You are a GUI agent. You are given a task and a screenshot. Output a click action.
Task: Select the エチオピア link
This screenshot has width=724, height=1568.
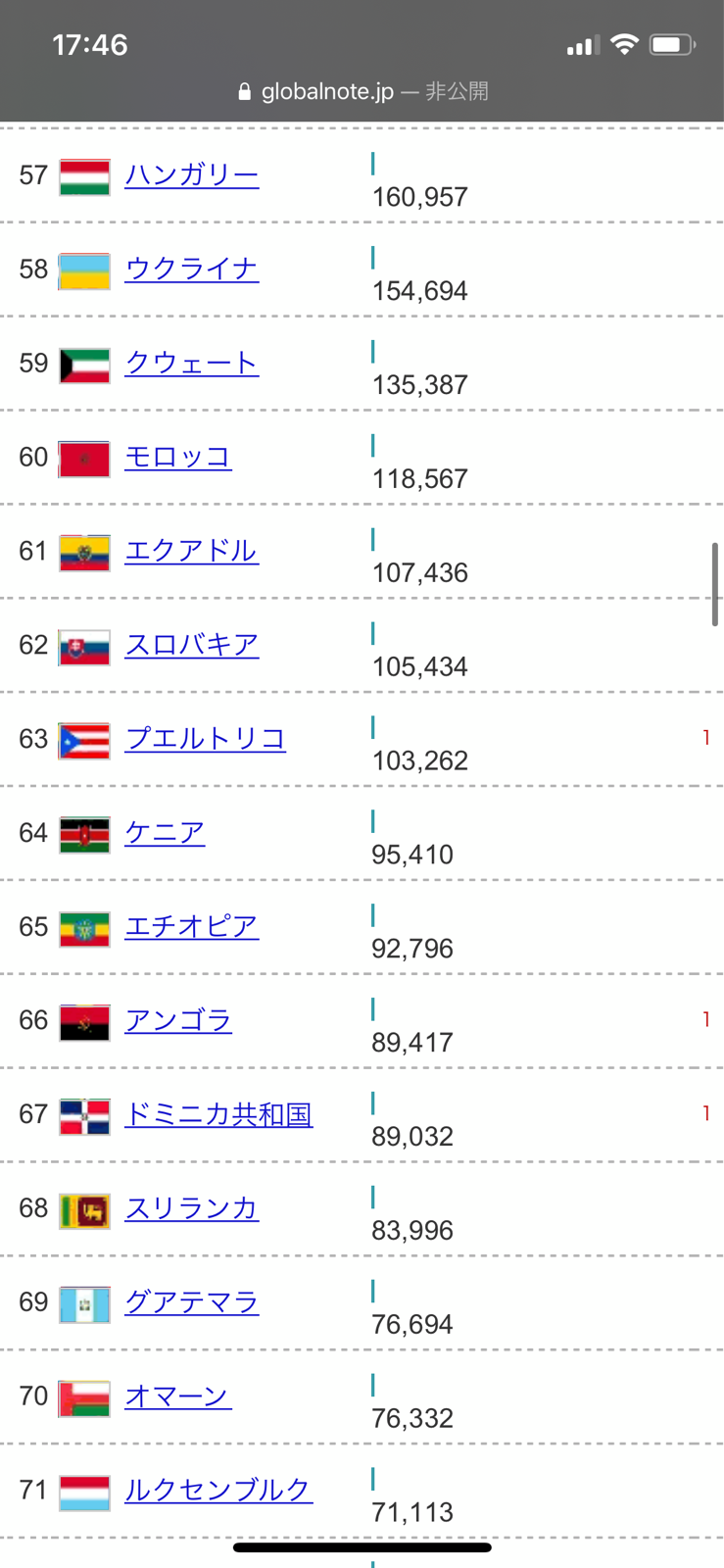(x=192, y=928)
